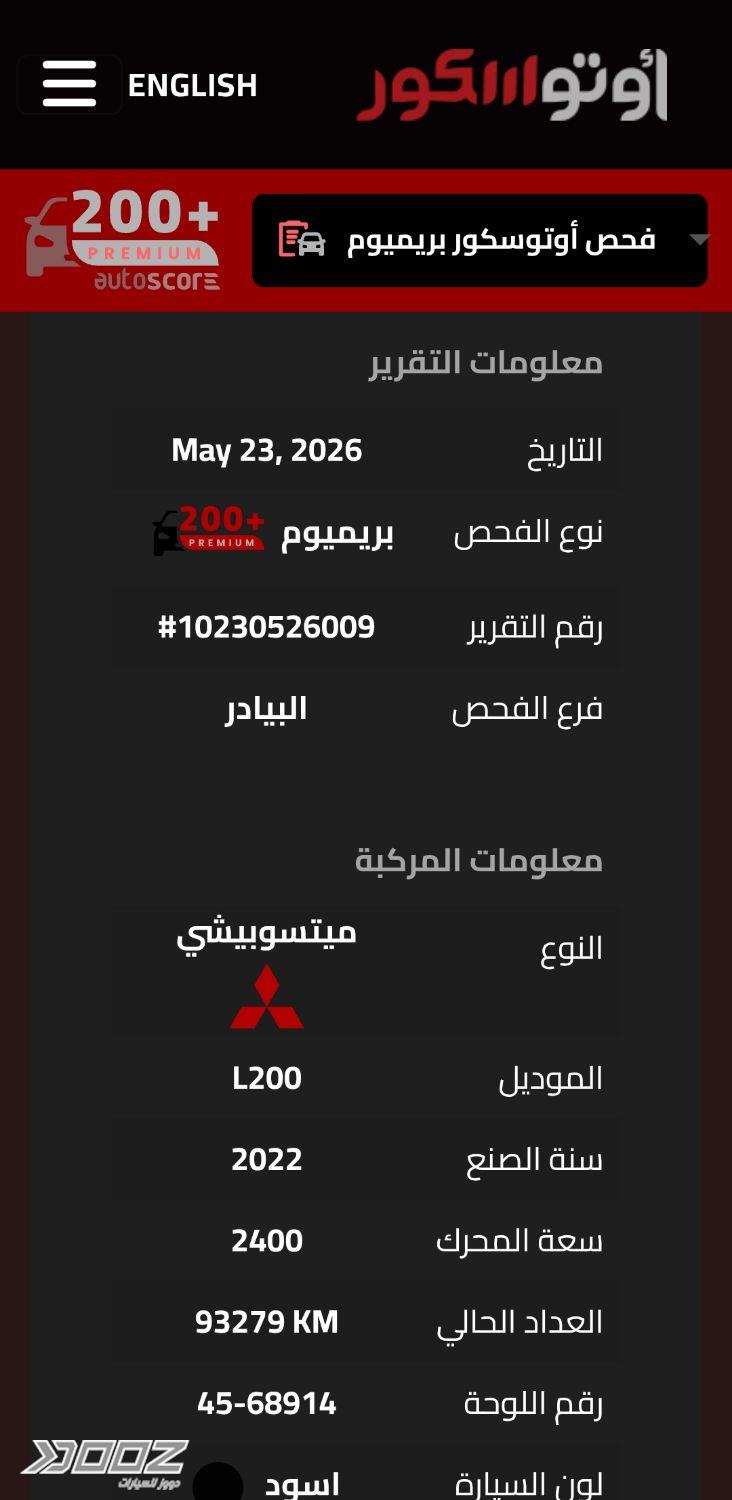Open the hamburger menu
Image resolution: width=732 pixels, height=1500 pixels.
coord(69,84)
